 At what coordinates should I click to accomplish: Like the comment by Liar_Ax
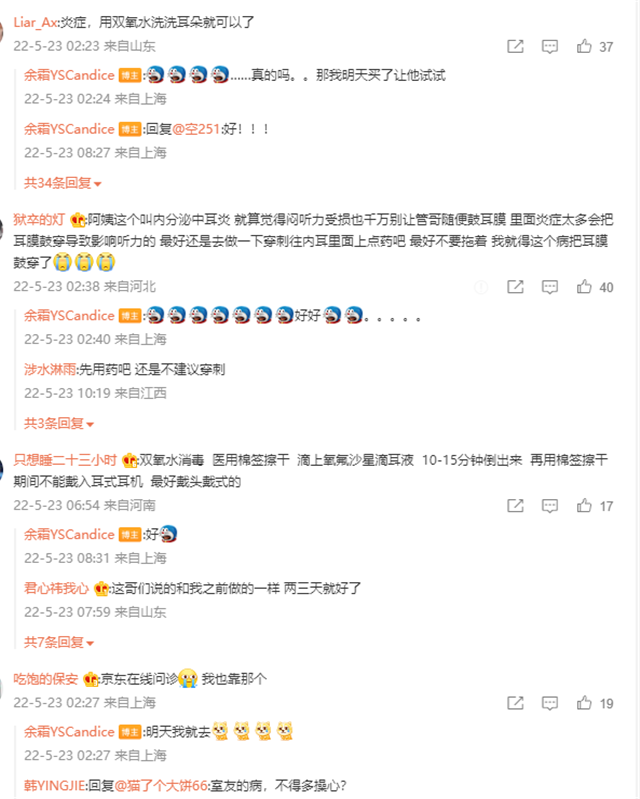[x=585, y=47]
